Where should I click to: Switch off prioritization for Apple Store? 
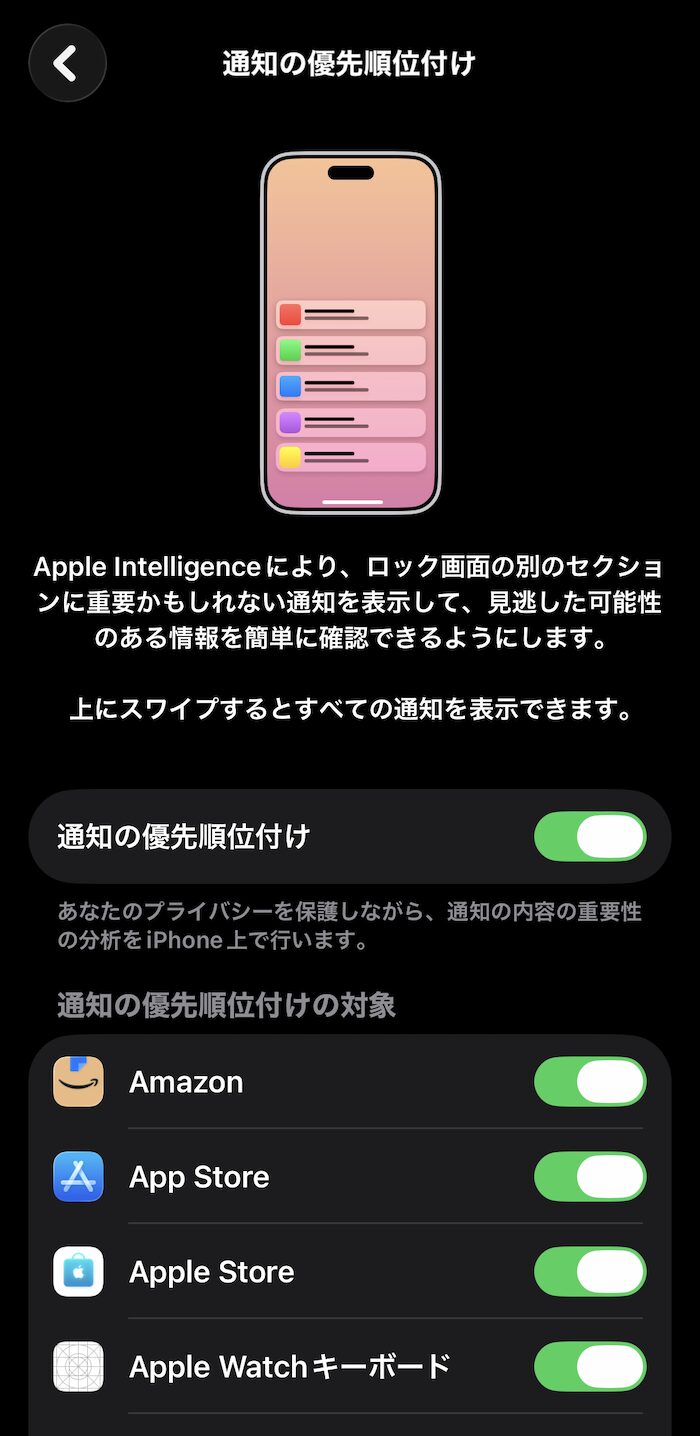click(x=590, y=1272)
